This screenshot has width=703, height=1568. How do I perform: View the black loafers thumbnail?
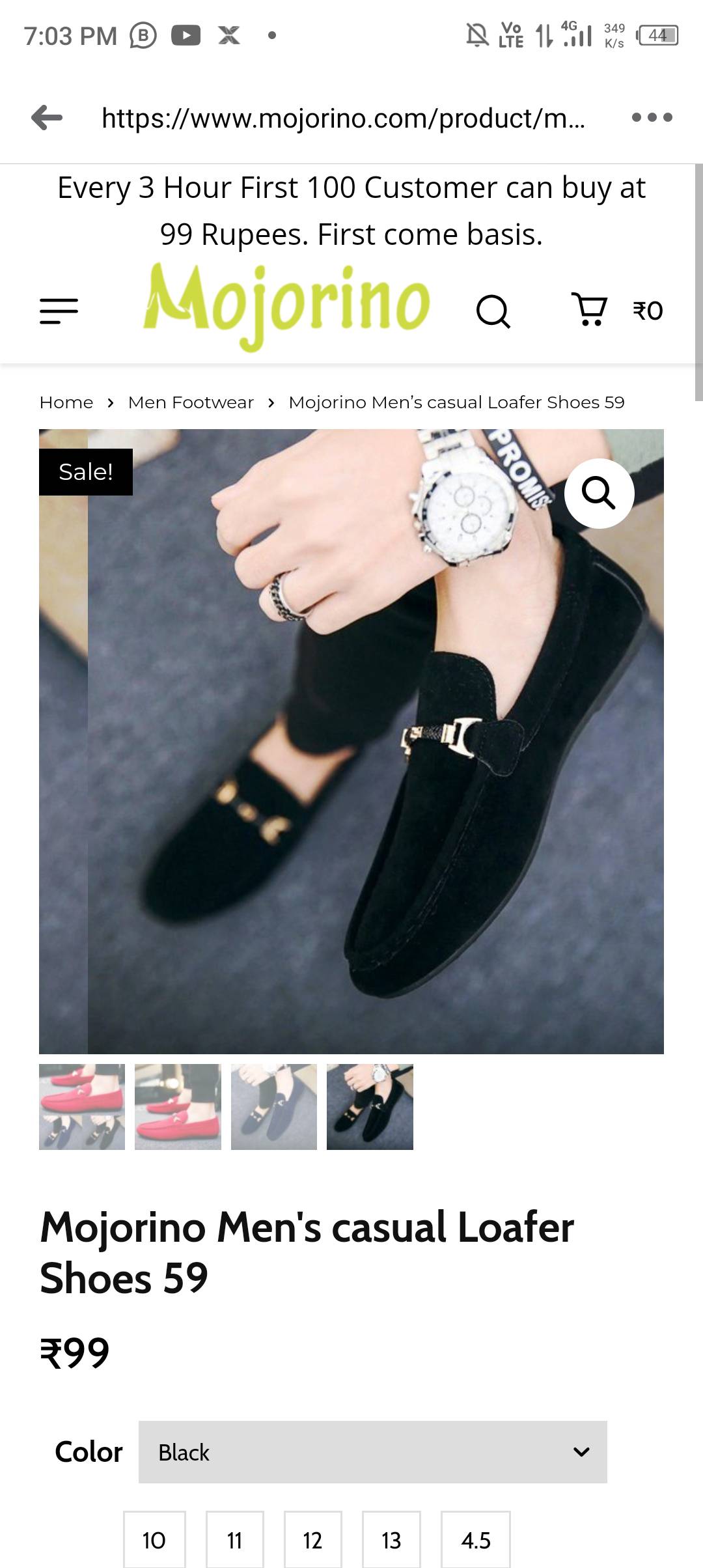click(x=370, y=1106)
